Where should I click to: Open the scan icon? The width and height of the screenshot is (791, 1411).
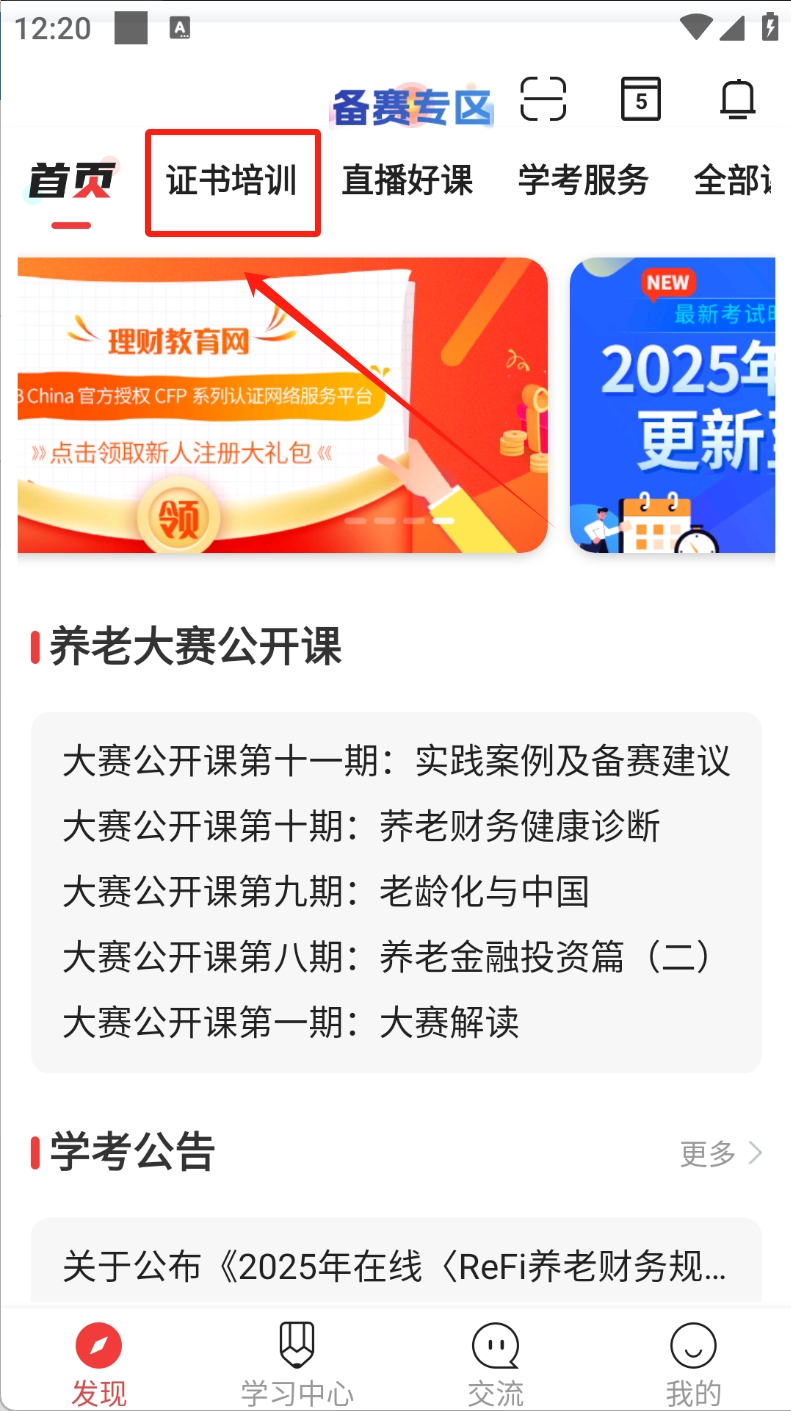click(544, 100)
